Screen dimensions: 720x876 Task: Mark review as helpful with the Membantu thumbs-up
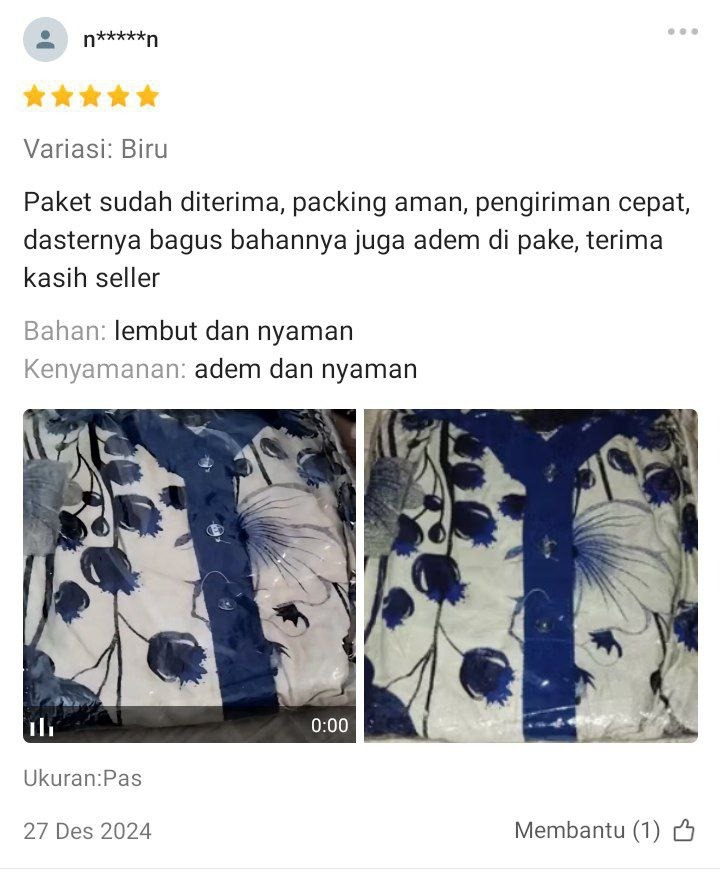point(684,830)
